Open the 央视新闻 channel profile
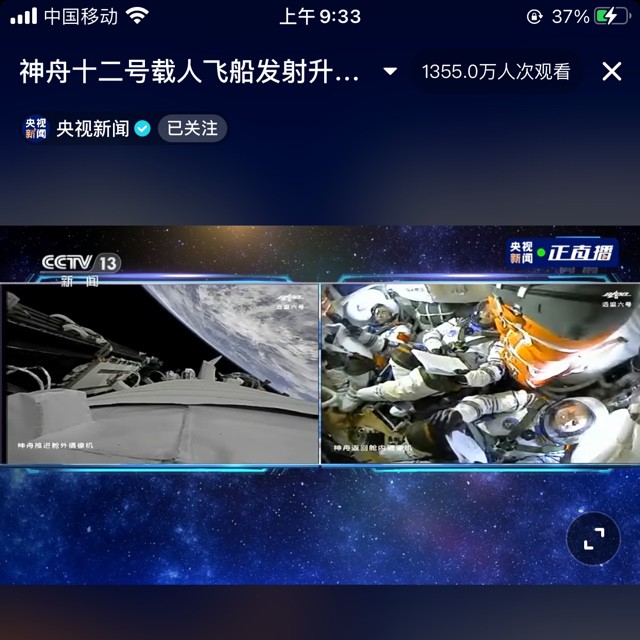Viewport: 640px width, 640px height. click(92, 128)
